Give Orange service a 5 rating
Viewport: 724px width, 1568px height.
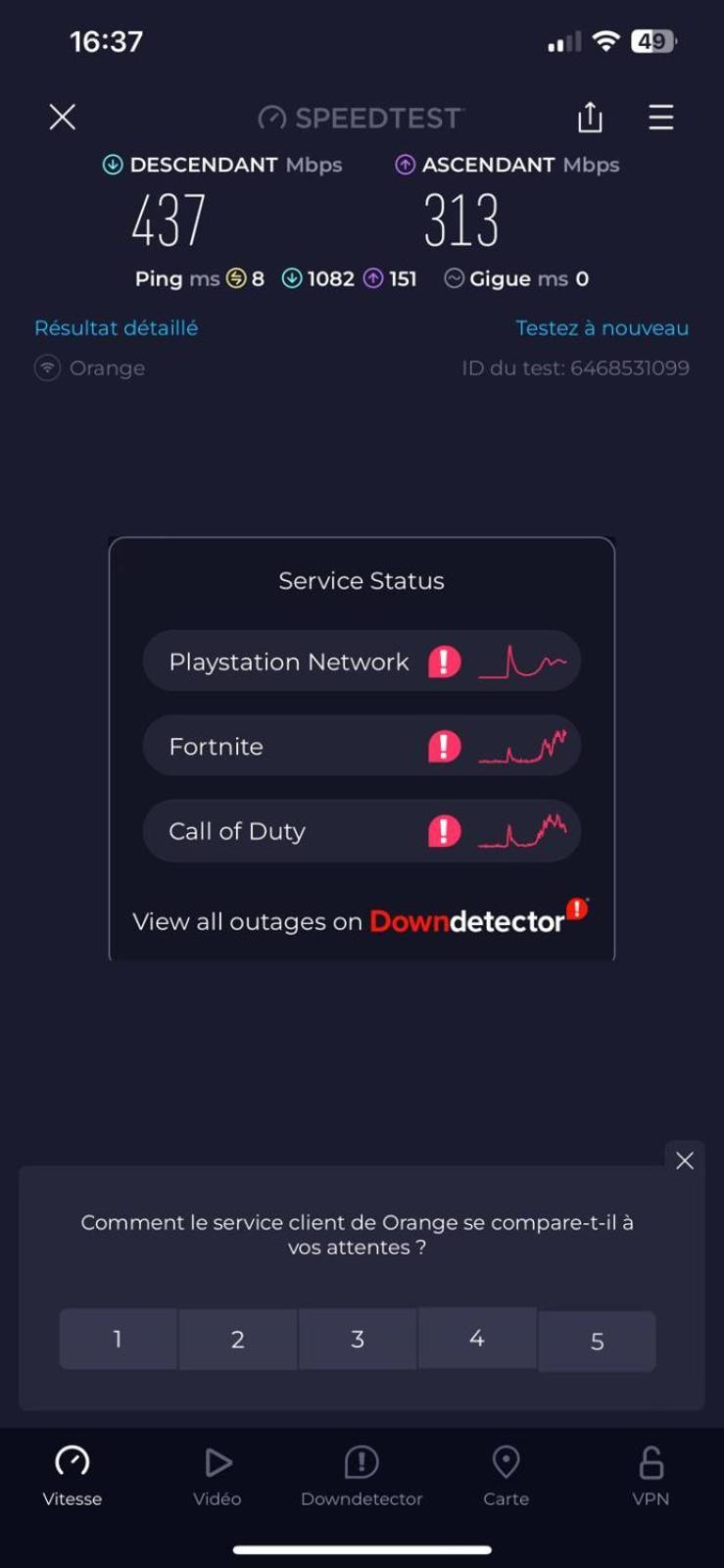pyautogui.click(x=597, y=1341)
